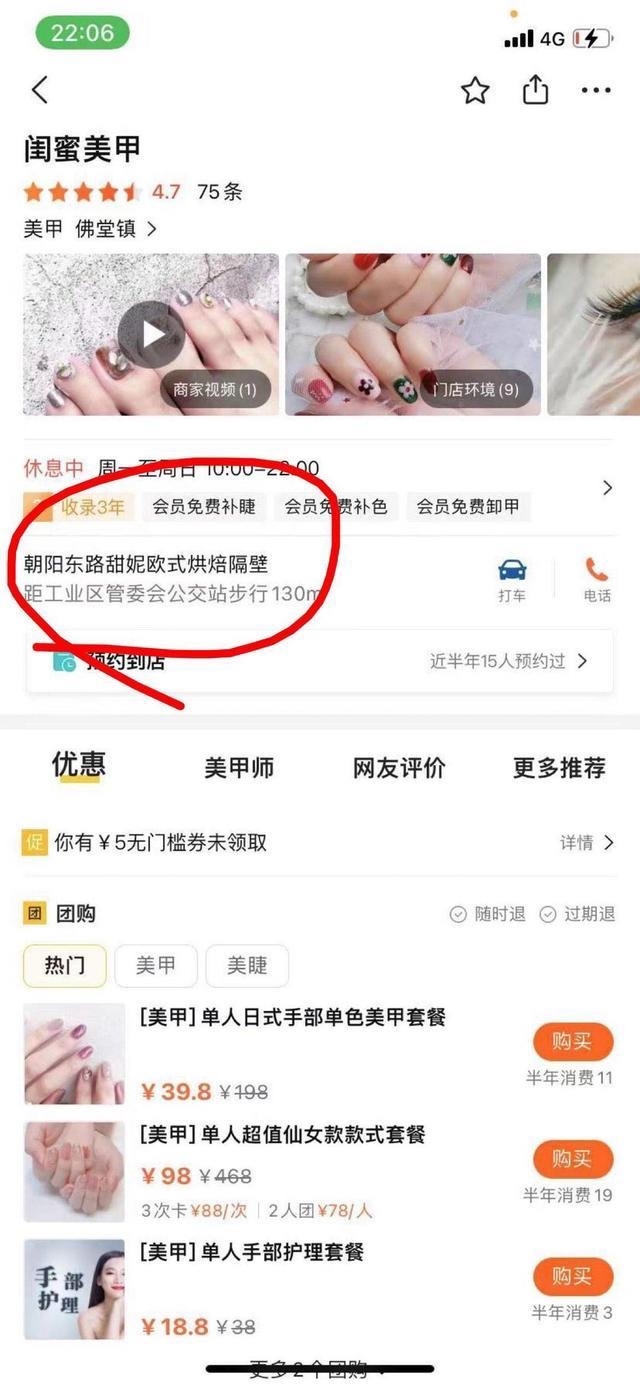
Task: Buy the 单人手部护理套餐 deal
Action: (571, 1277)
